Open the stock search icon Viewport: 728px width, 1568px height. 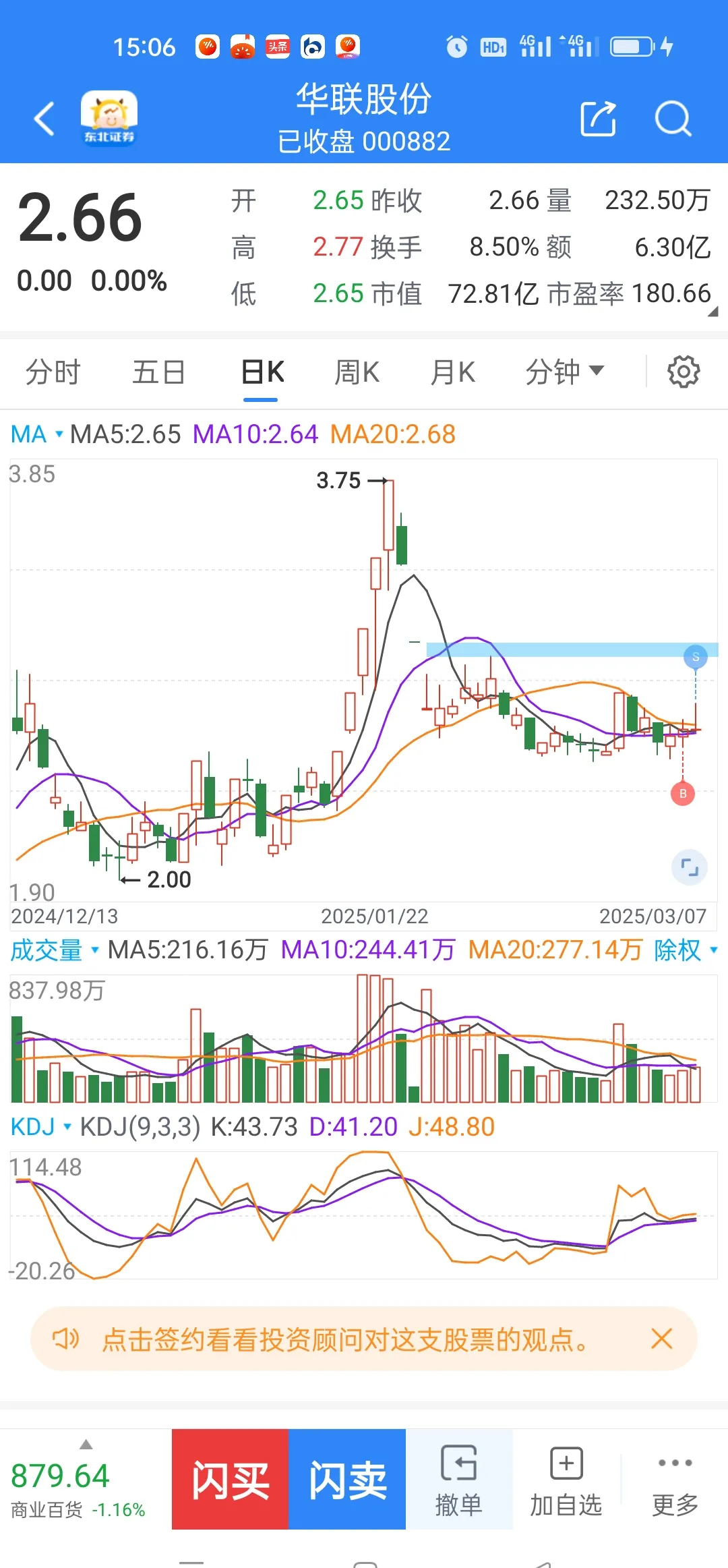pyautogui.click(x=672, y=119)
